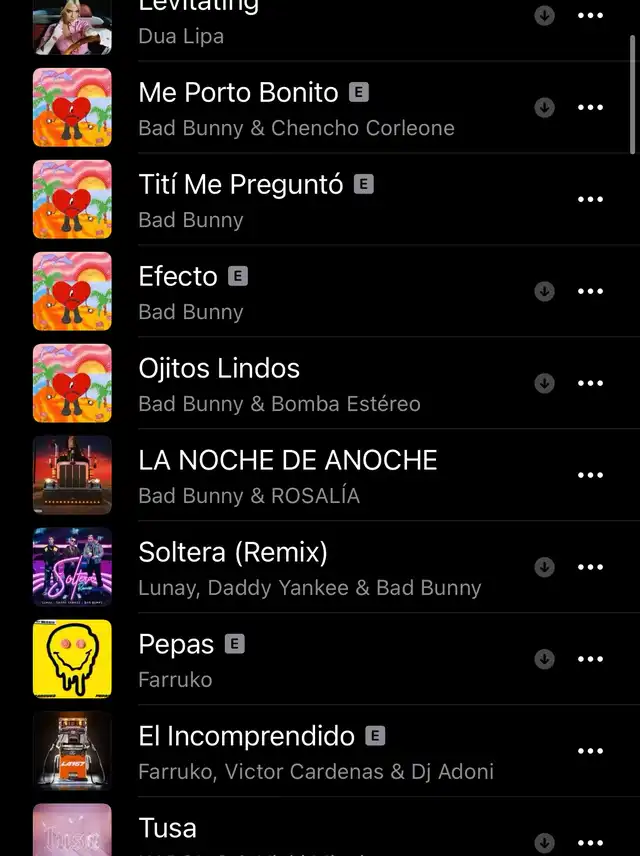
Task: Download the song Efecto
Action: tap(544, 292)
